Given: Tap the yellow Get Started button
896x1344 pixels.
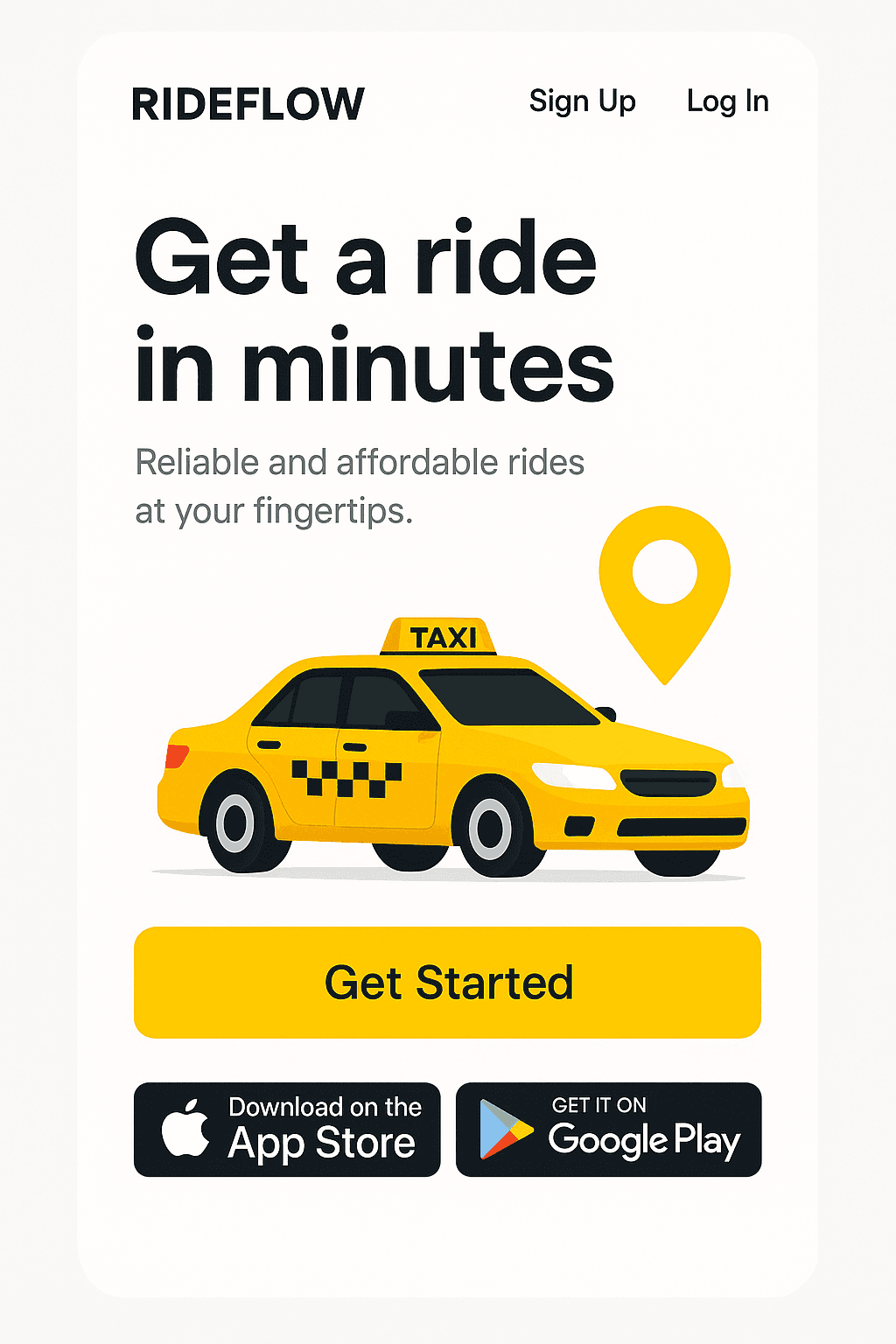Looking at the screenshot, I should pyautogui.click(x=447, y=982).
